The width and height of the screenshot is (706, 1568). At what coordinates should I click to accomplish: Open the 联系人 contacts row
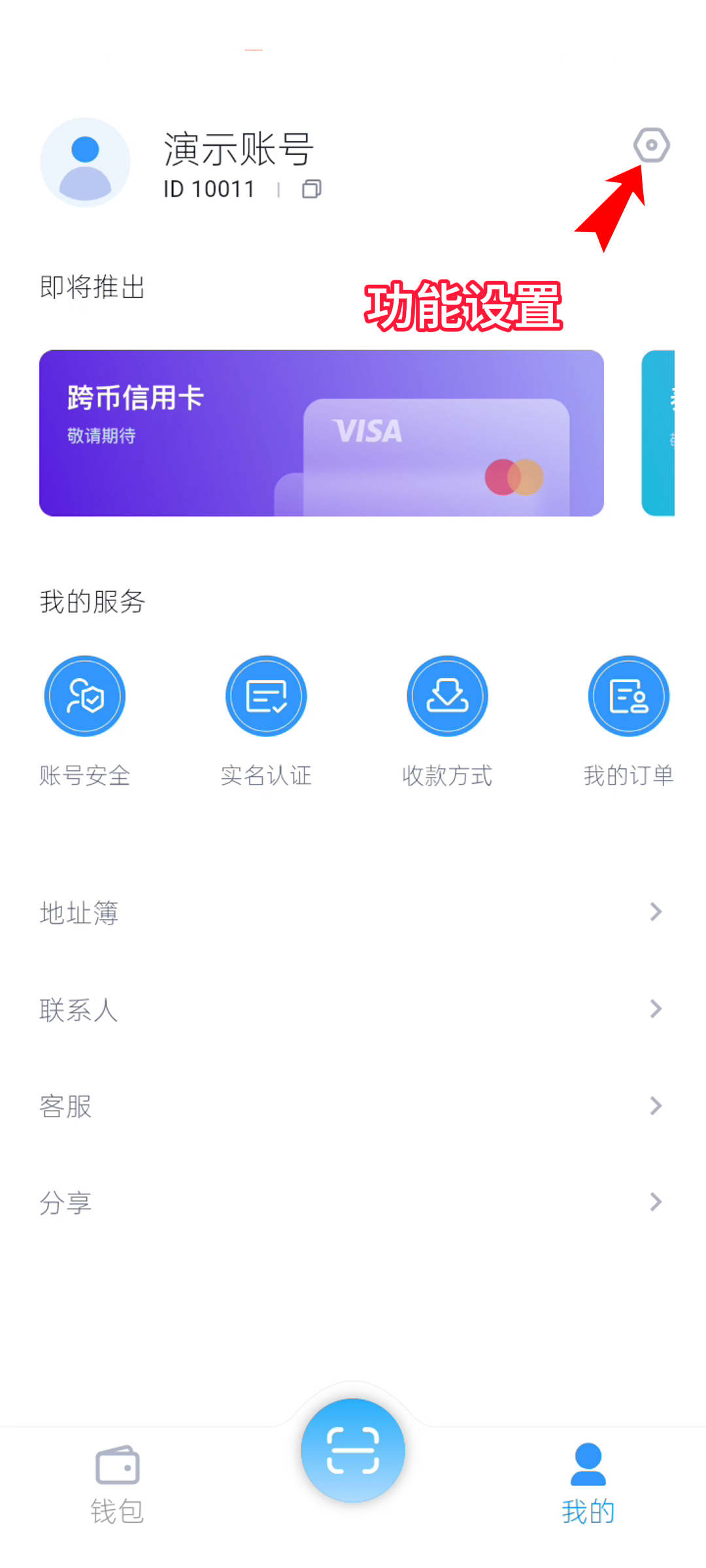[353, 1009]
